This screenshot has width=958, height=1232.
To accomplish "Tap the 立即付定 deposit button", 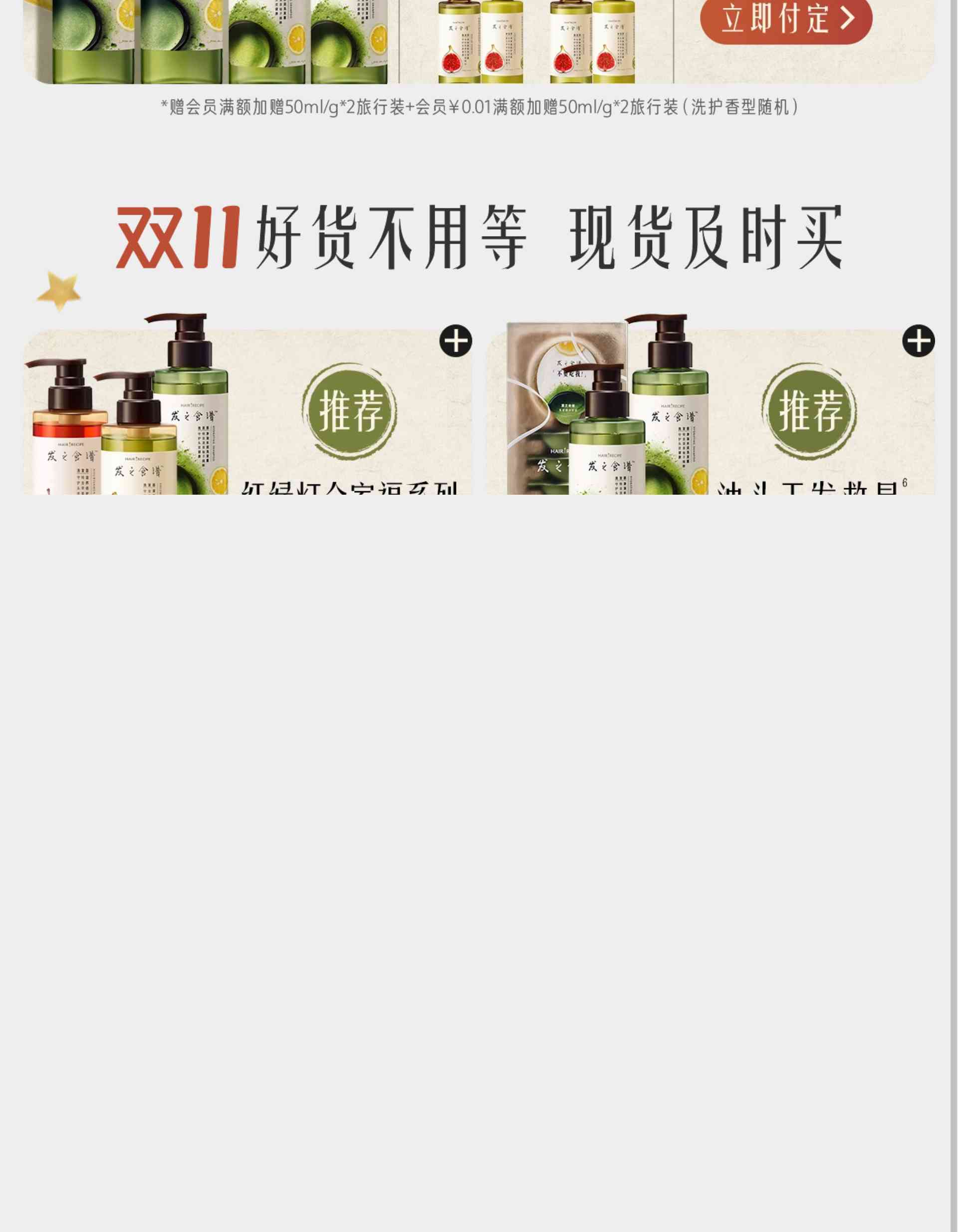I will (785, 19).
